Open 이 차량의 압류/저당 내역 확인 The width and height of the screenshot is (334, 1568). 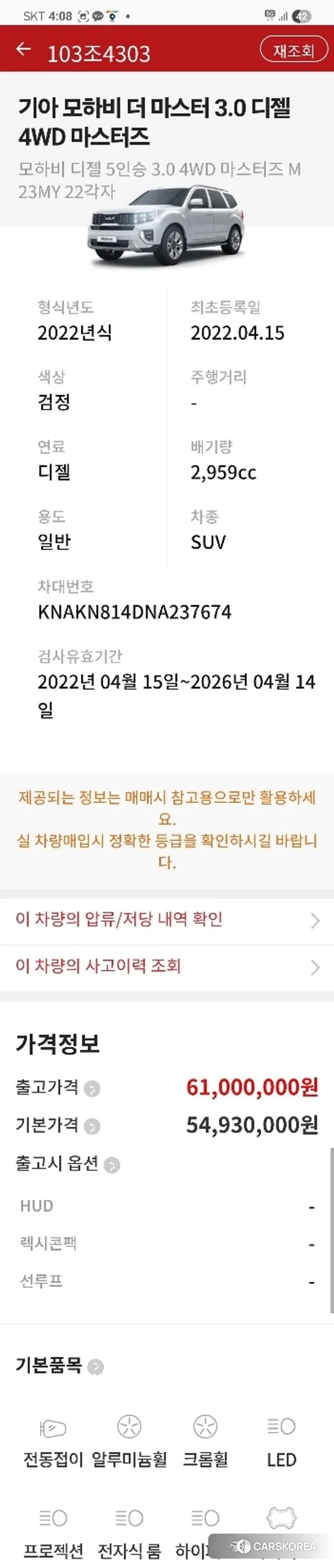166,919
